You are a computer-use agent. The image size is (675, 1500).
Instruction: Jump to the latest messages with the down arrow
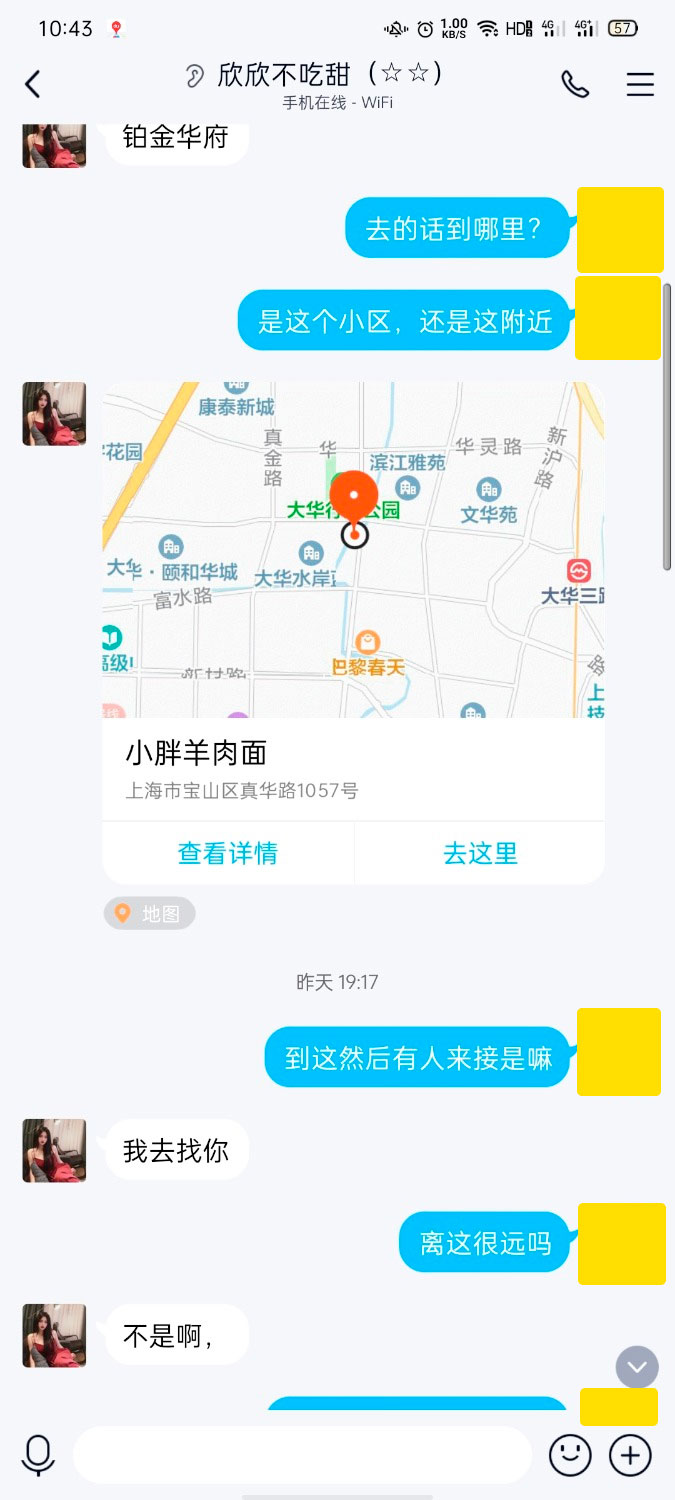(x=637, y=1367)
